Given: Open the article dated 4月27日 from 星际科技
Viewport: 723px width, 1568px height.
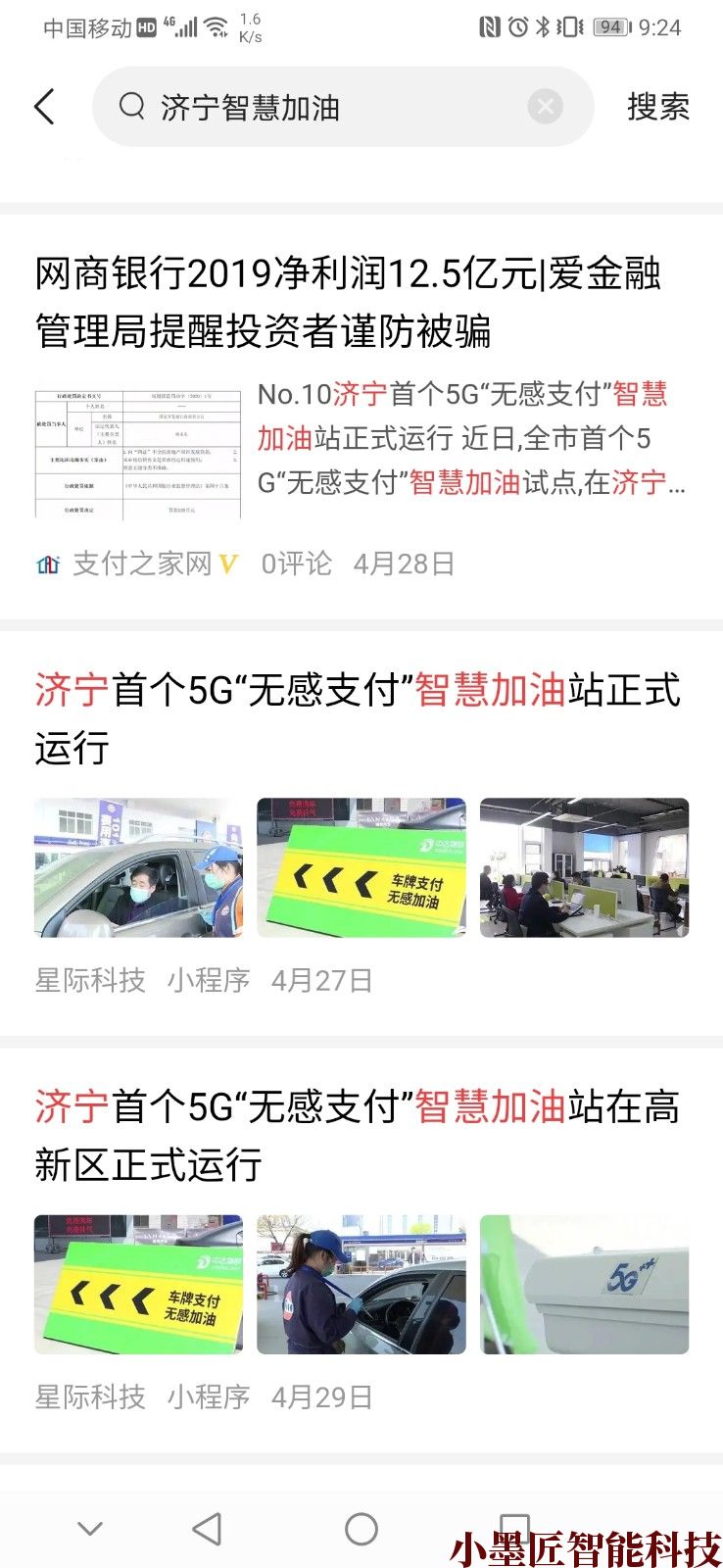Looking at the screenshot, I should 358,718.
